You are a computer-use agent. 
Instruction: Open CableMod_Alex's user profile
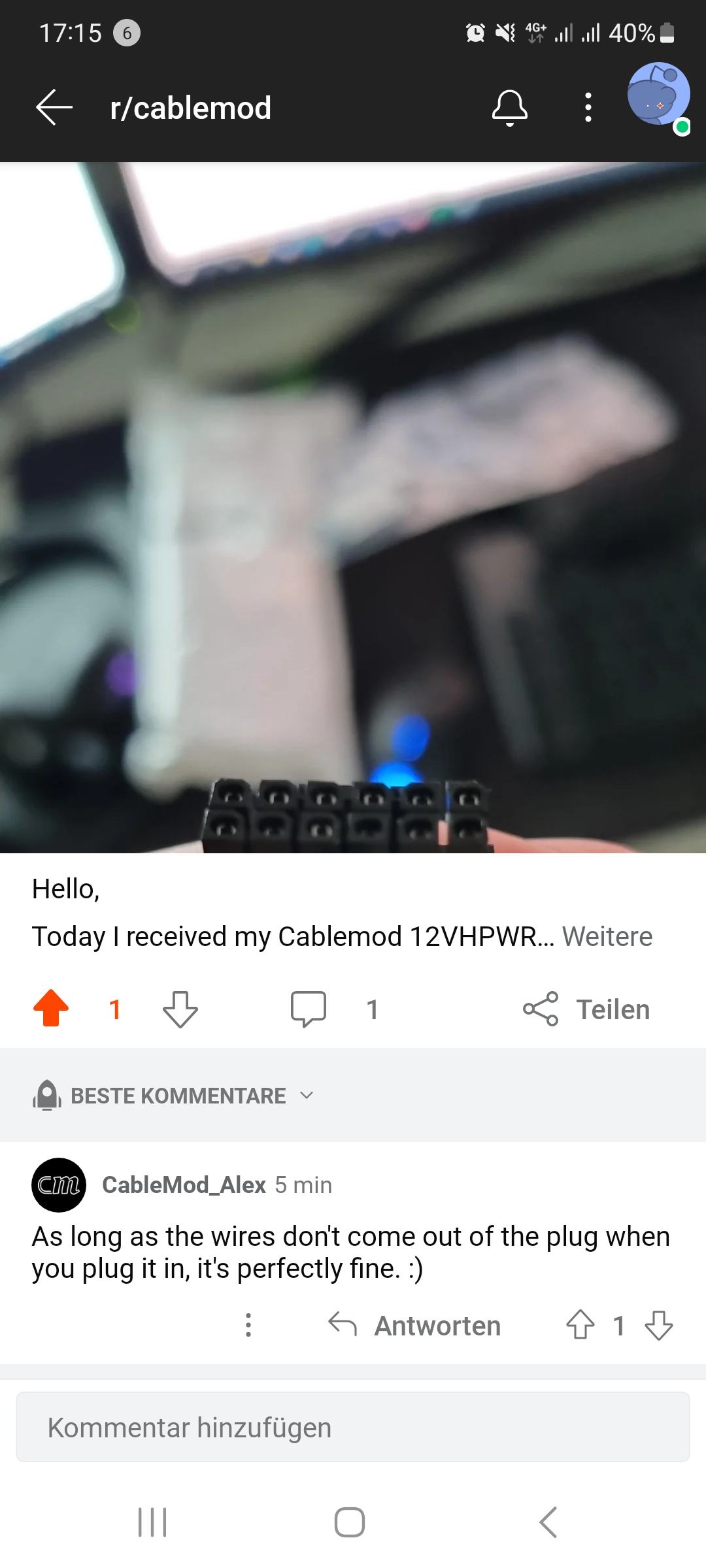click(x=184, y=1184)
